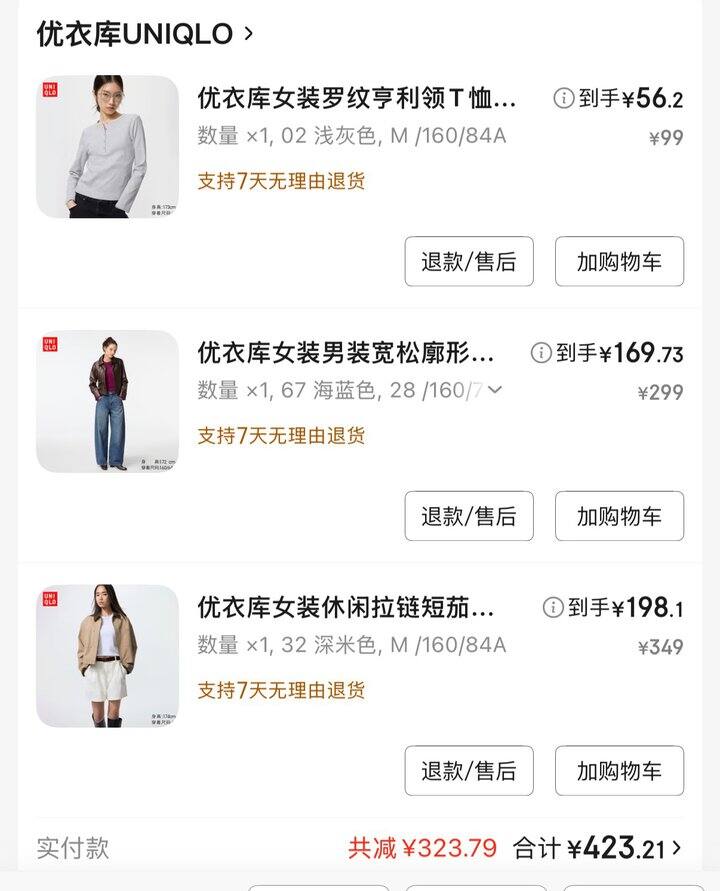The width and height of the screenshot is (720, 891).
Task: Tap 退款/售后 for the henley T-shirt
Action: coord(469,262)
